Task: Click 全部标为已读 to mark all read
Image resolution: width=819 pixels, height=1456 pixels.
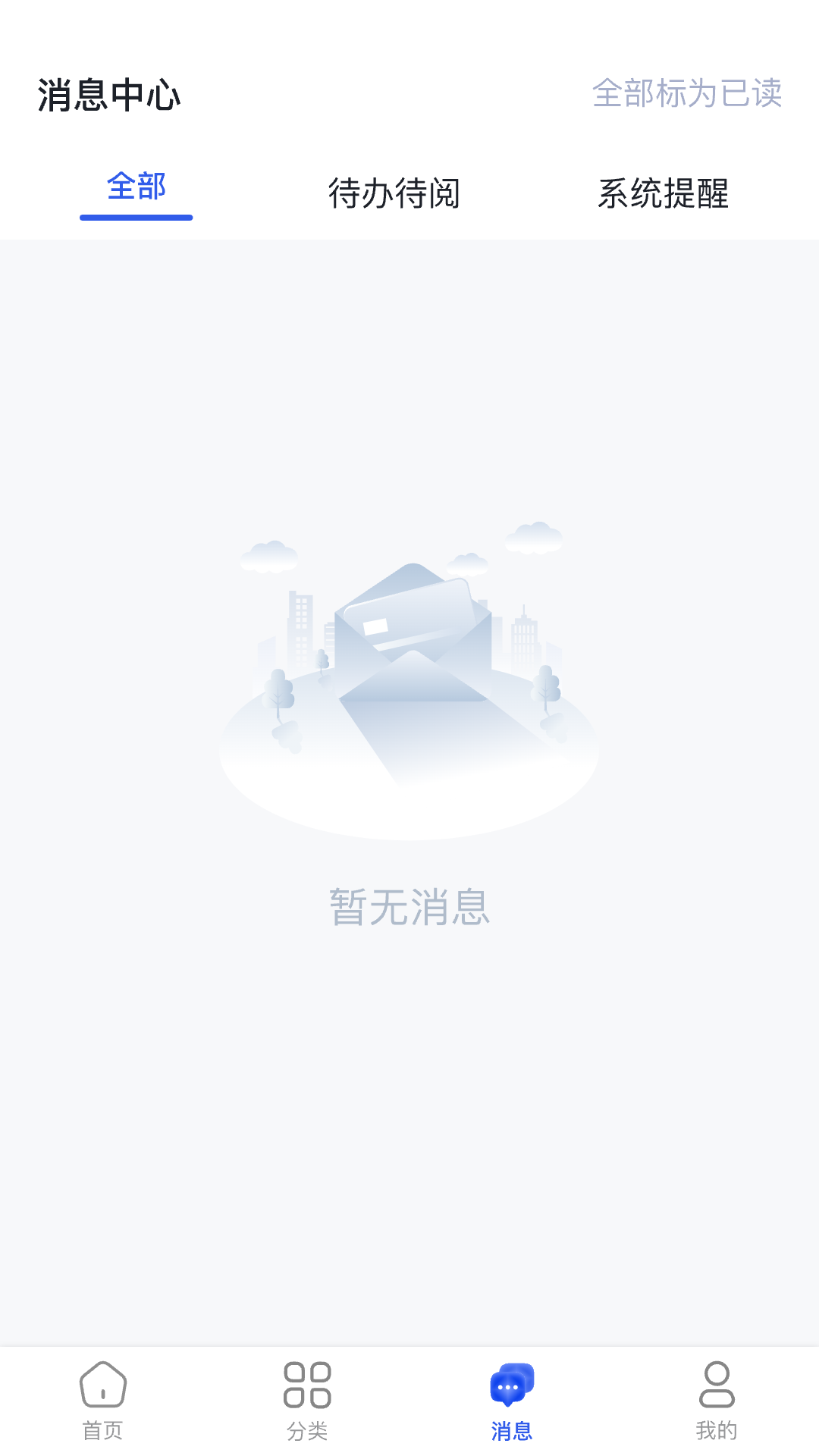Action: (689, 94)
